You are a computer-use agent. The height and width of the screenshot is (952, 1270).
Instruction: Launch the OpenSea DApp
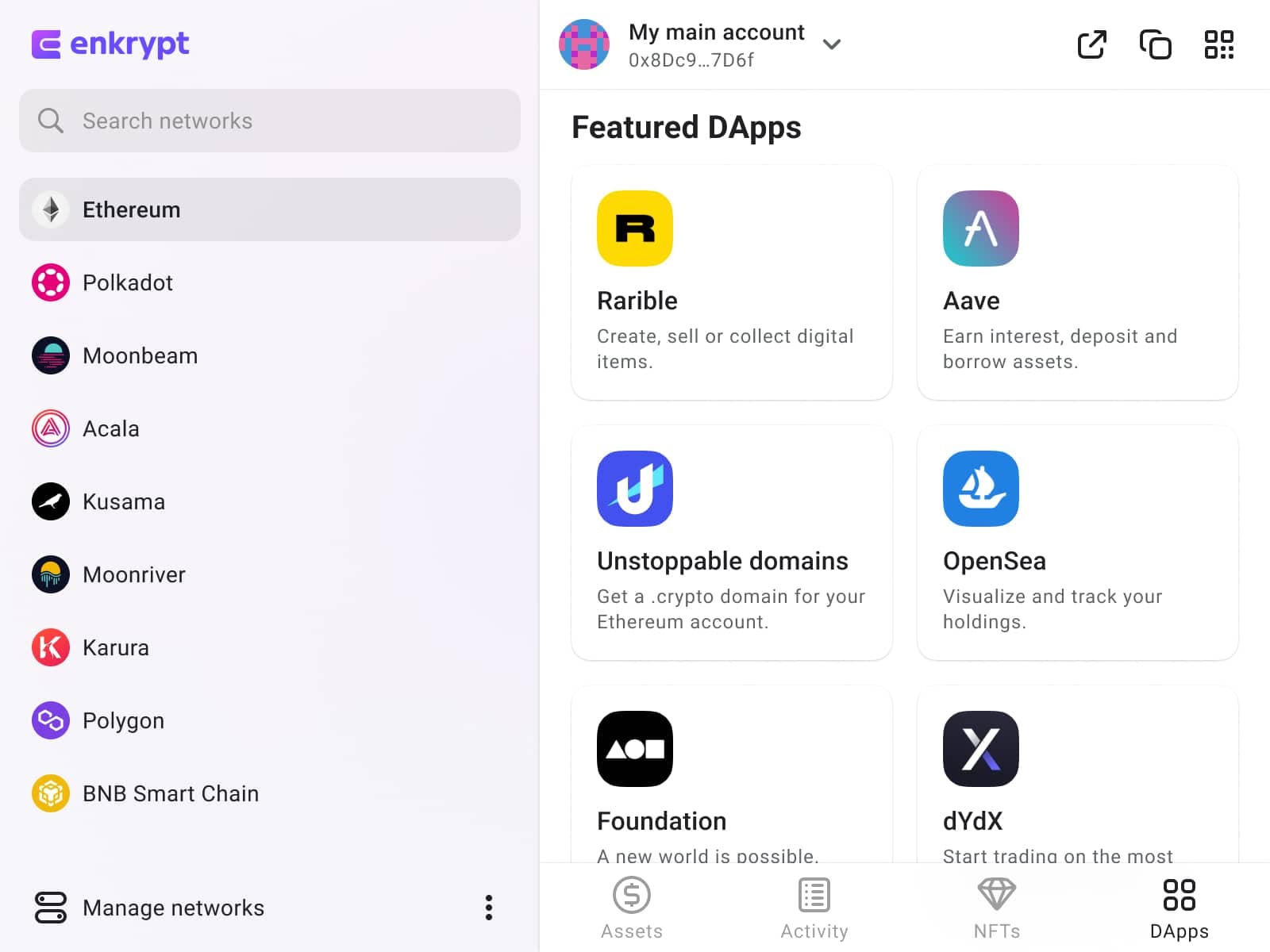(1077, 543)
